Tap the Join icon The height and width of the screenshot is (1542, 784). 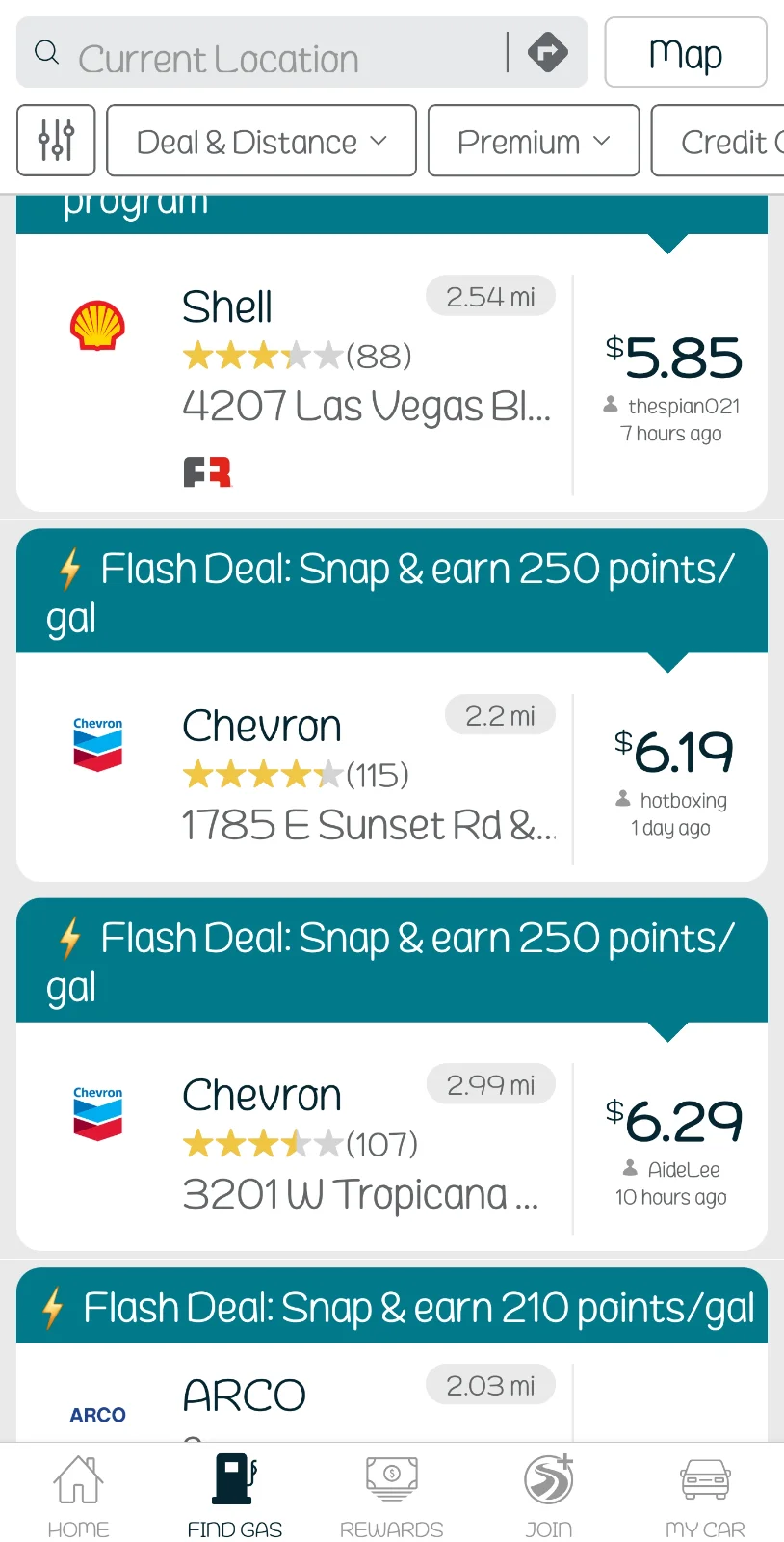click(547, 1478)
